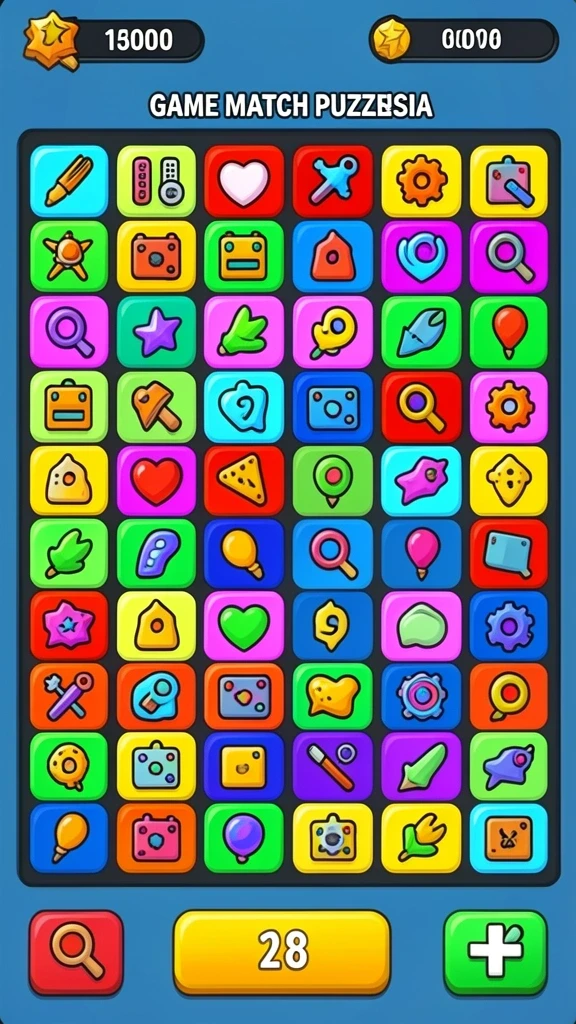Choose the orange gear on pink tile

click(509, 408)
